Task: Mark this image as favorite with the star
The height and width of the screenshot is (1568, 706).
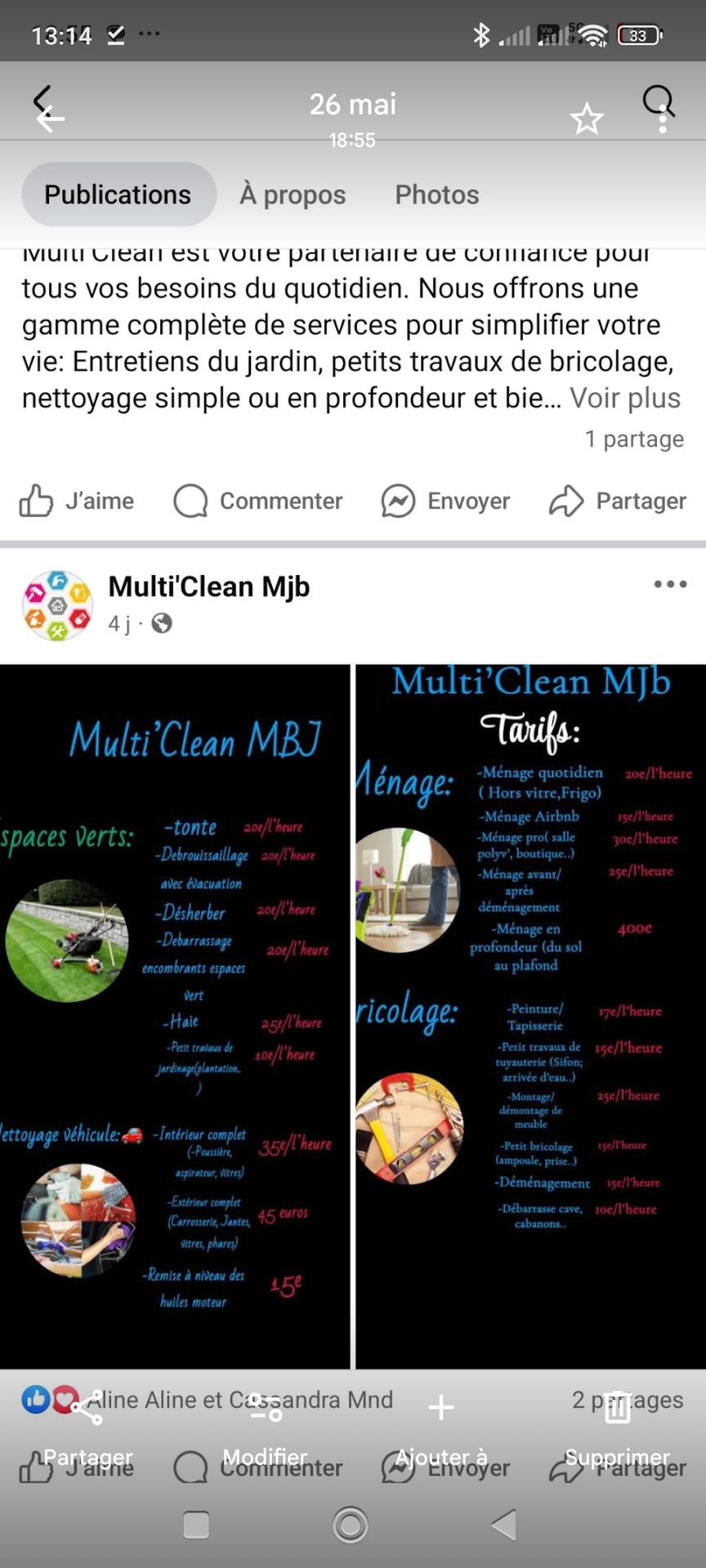Action: pyautogui.click(x=587, y=120)
